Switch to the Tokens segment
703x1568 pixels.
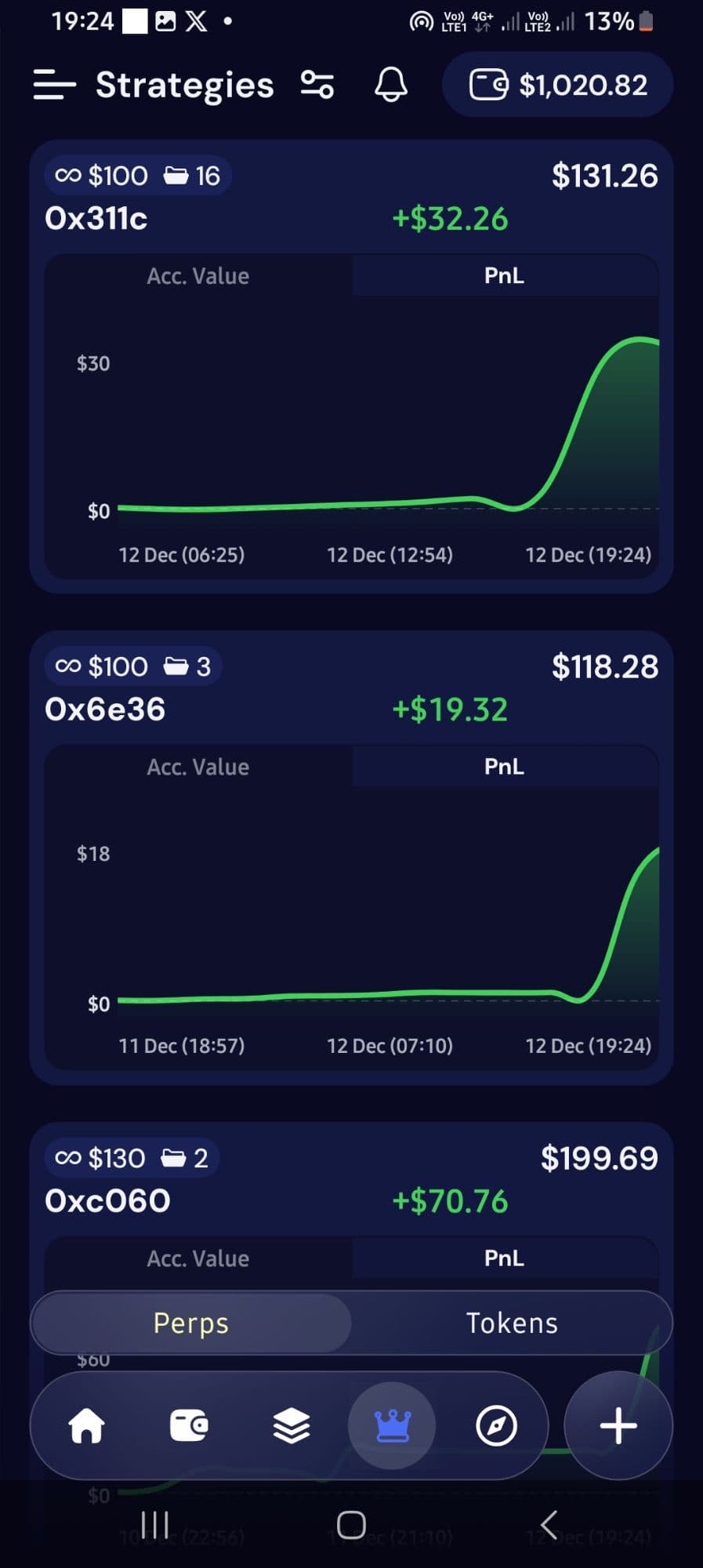[512, 1323]
